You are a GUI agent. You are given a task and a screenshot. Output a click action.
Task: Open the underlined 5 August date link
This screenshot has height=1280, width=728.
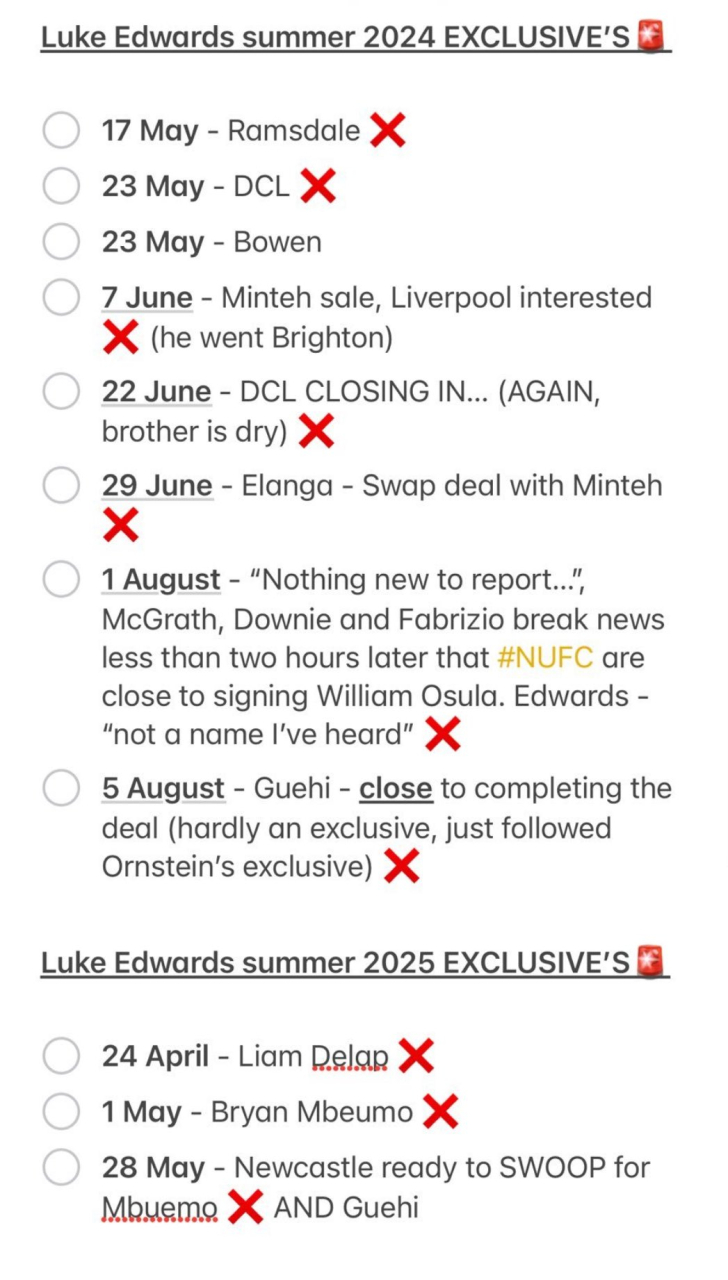(163, 789)
